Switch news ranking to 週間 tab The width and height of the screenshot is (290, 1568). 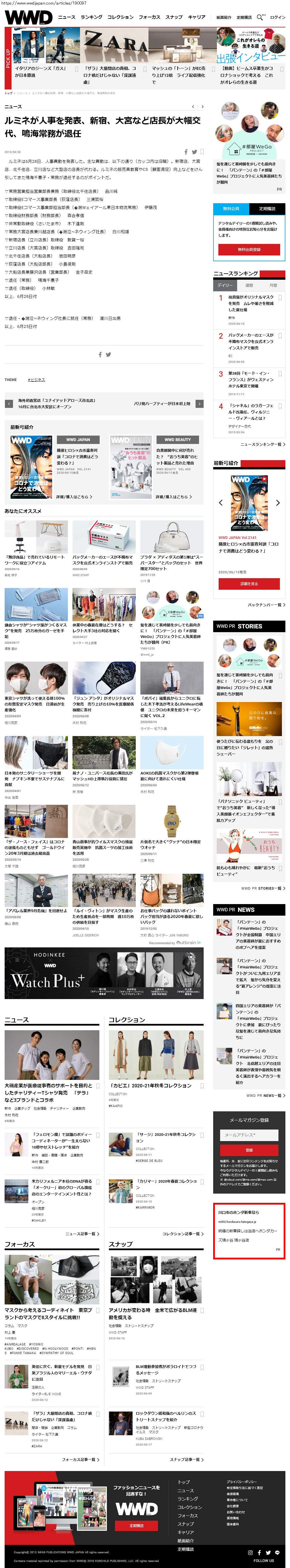(x=249, y=285)
